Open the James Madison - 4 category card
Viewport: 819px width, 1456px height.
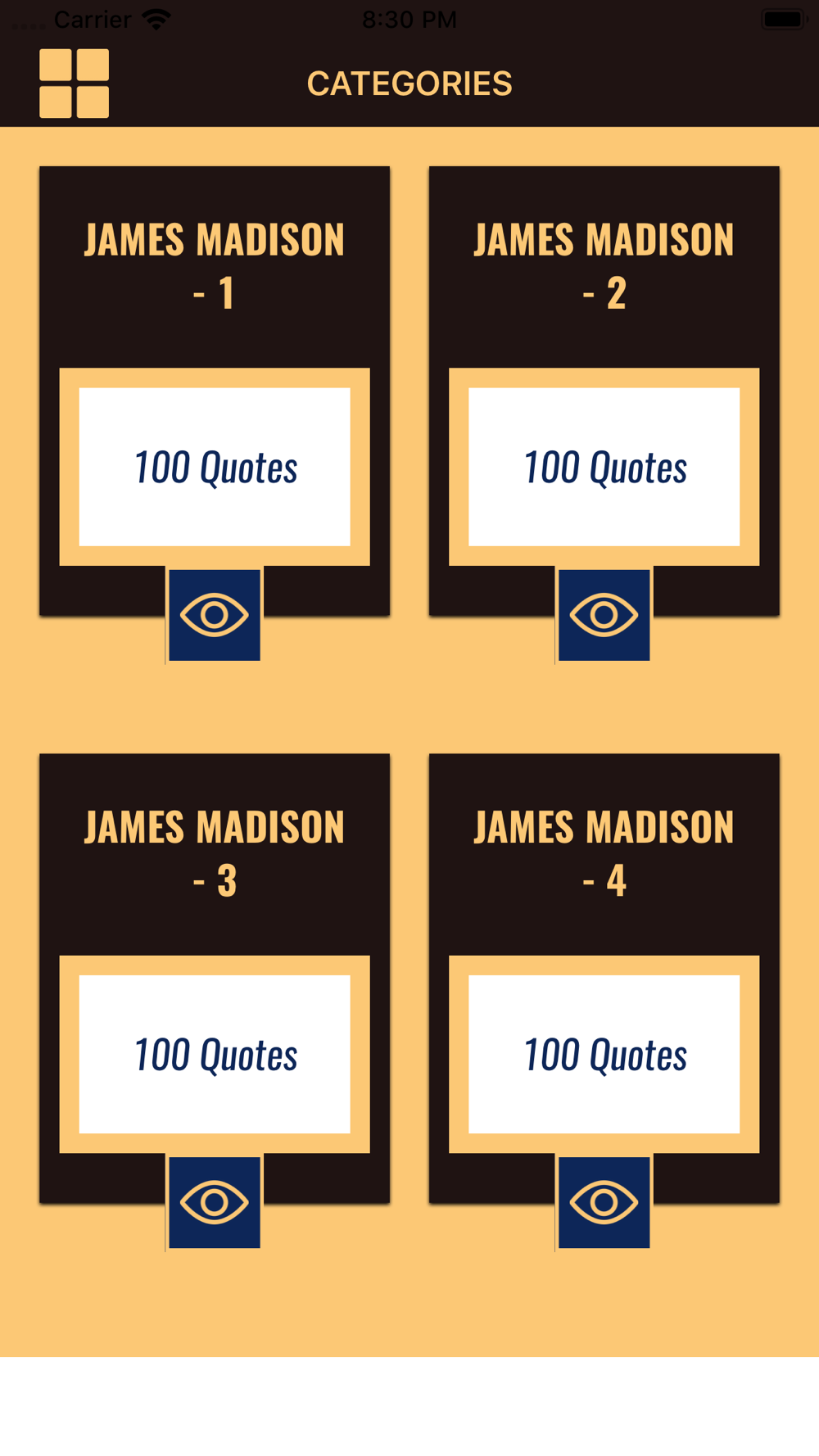[604, 979]
